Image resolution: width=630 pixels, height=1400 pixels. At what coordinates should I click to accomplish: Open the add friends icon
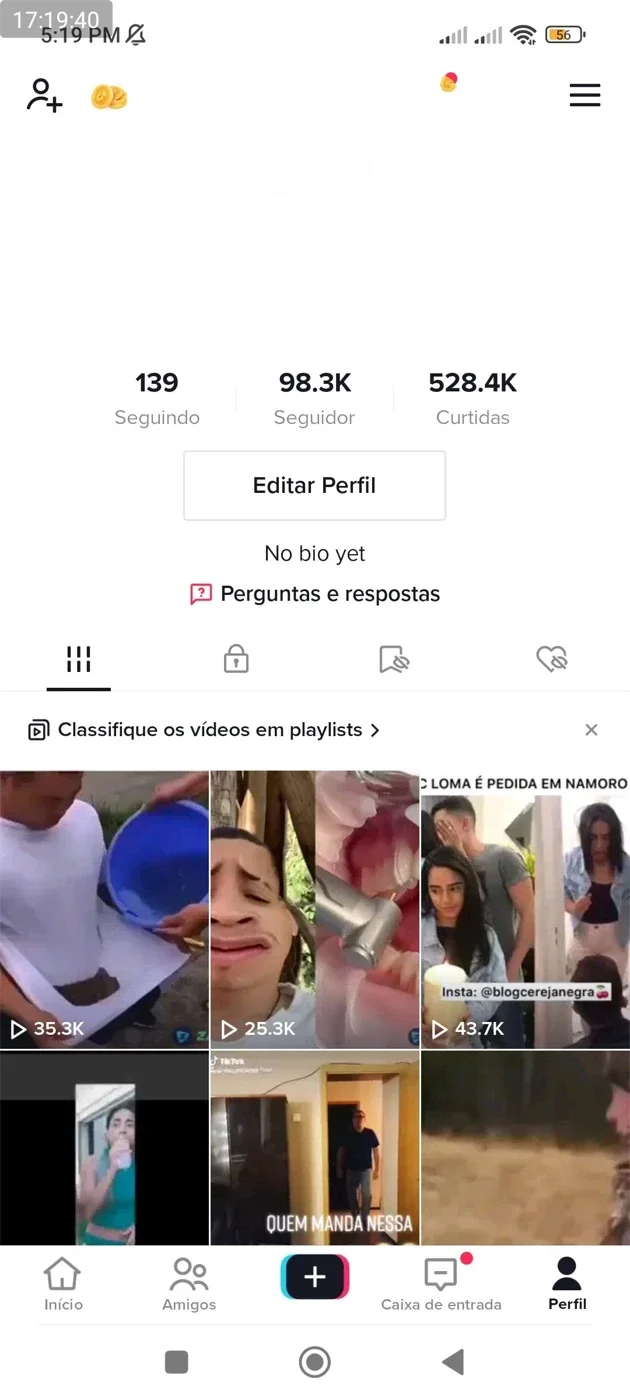(x=44, y=95)
